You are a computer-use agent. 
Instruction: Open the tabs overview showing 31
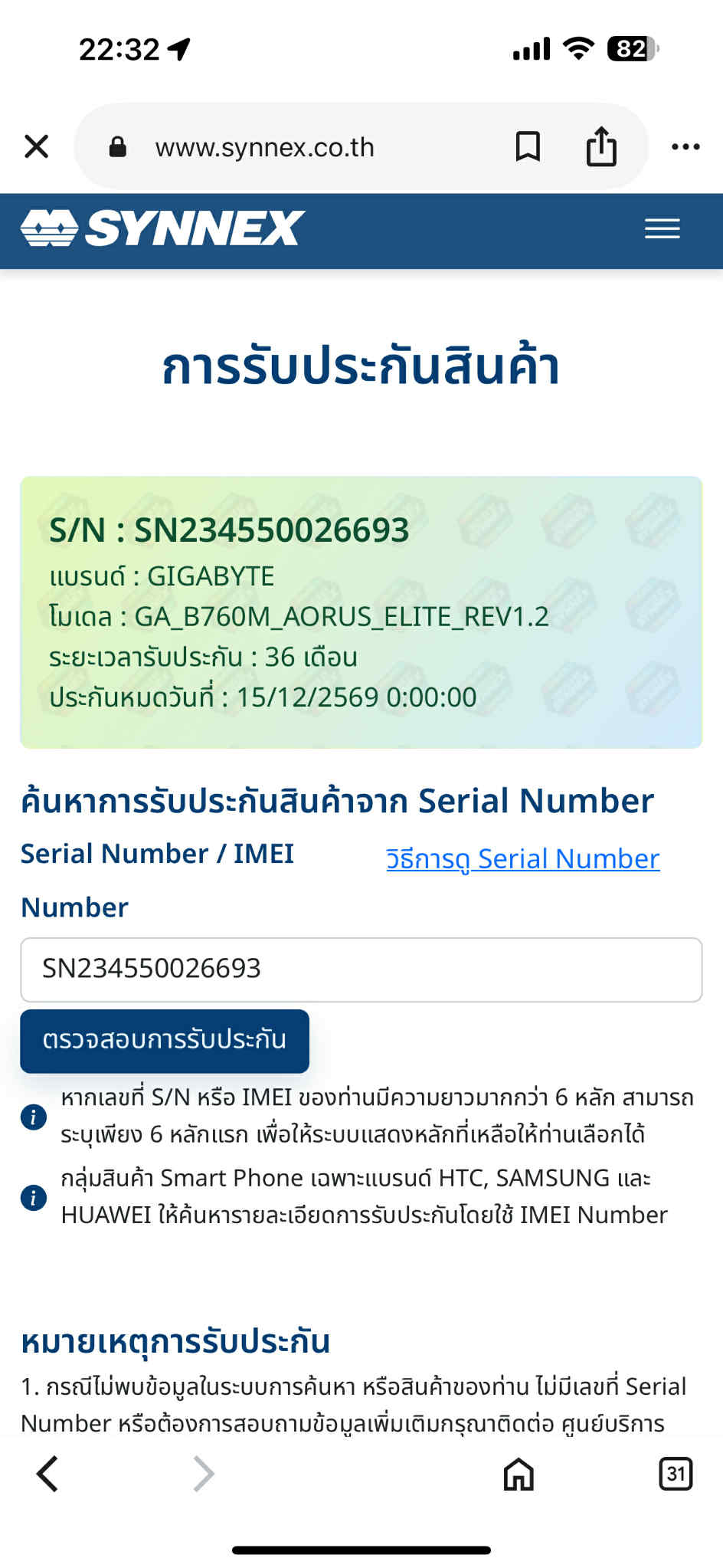click(x=676, y=1473)
